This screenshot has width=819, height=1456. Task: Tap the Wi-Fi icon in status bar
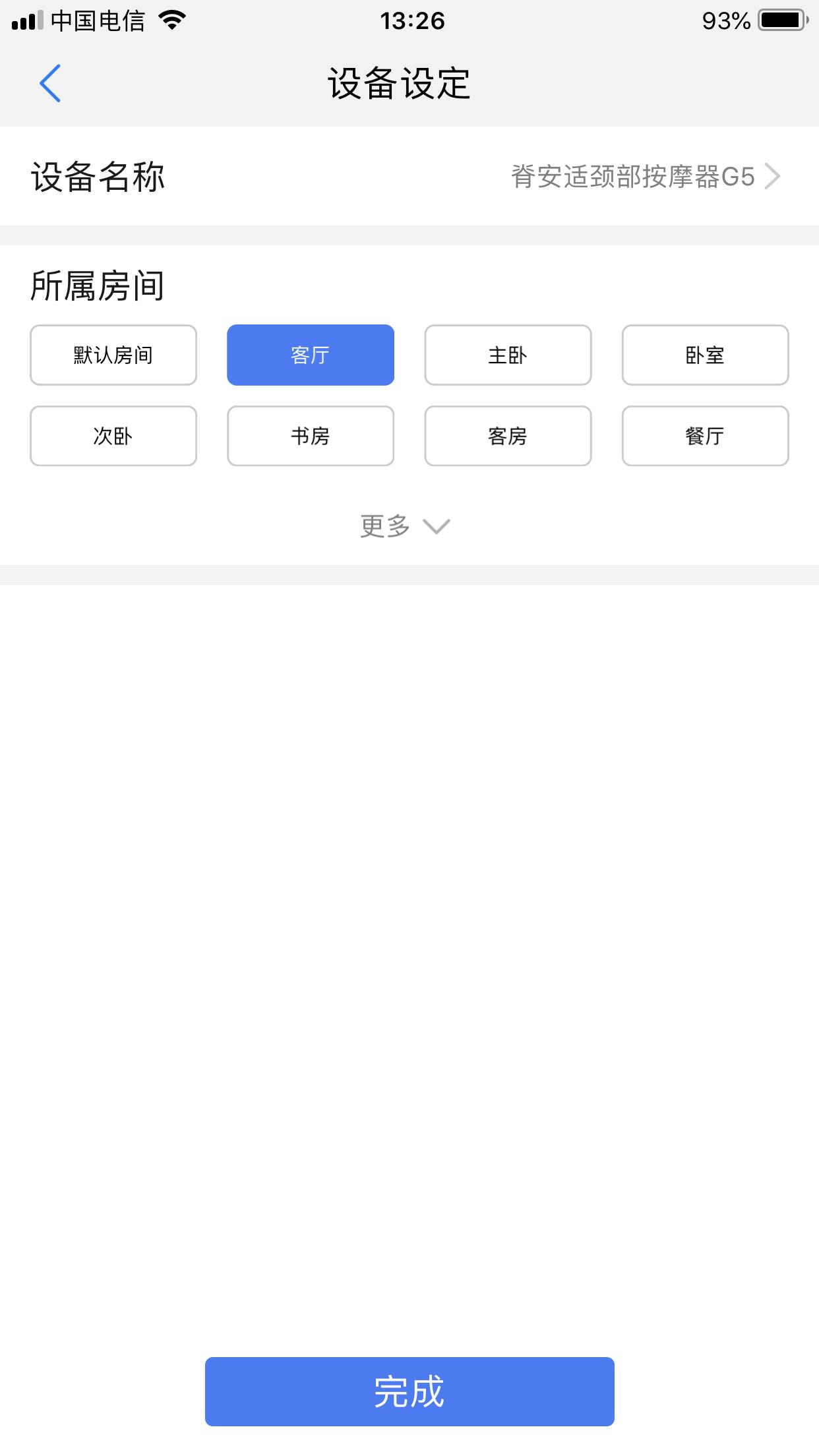170,21
